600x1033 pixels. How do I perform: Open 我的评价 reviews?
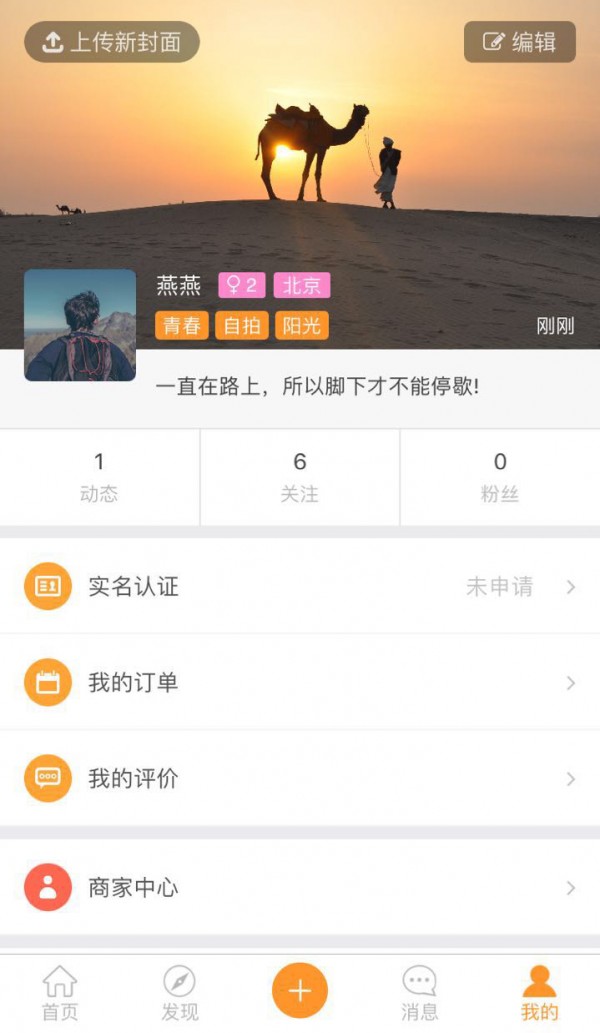point(300,779)
